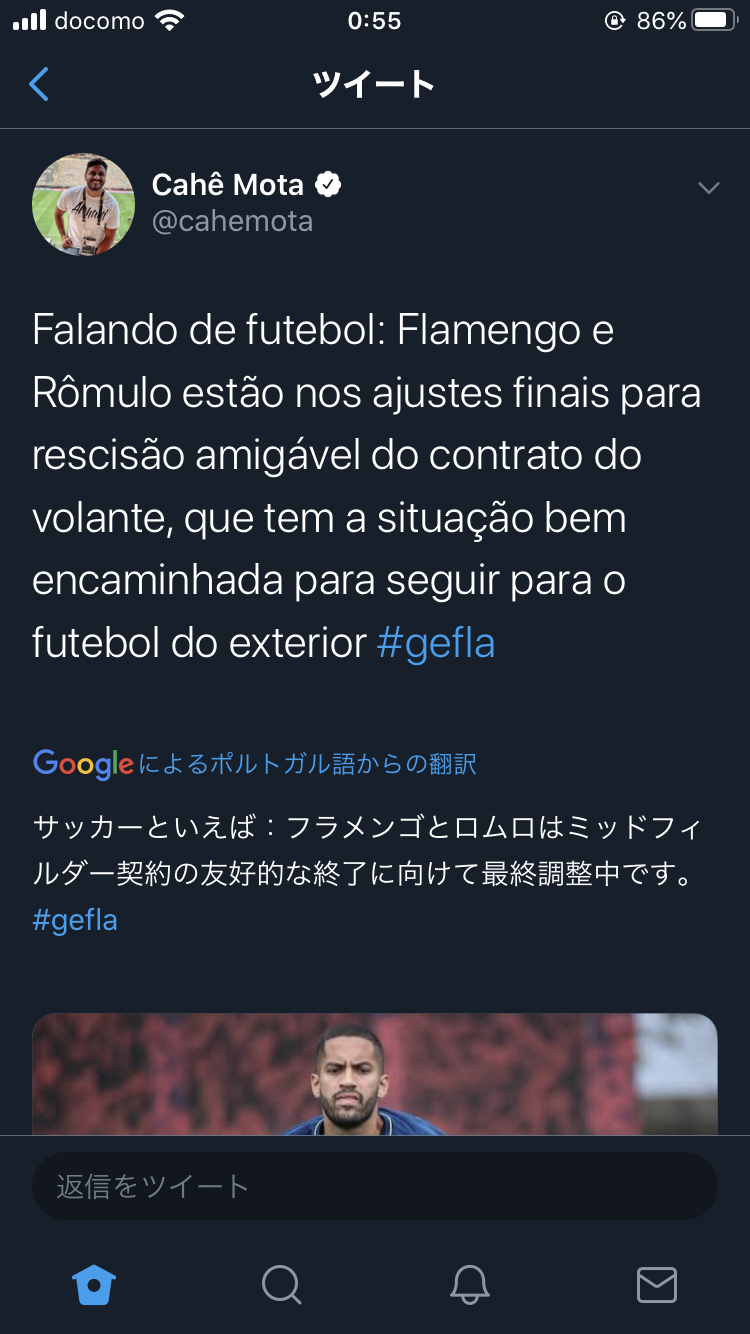Open the tweet options chevron menu
Image resolution: width=750 pixels, height=1334 pixels.
pos(708,188)
